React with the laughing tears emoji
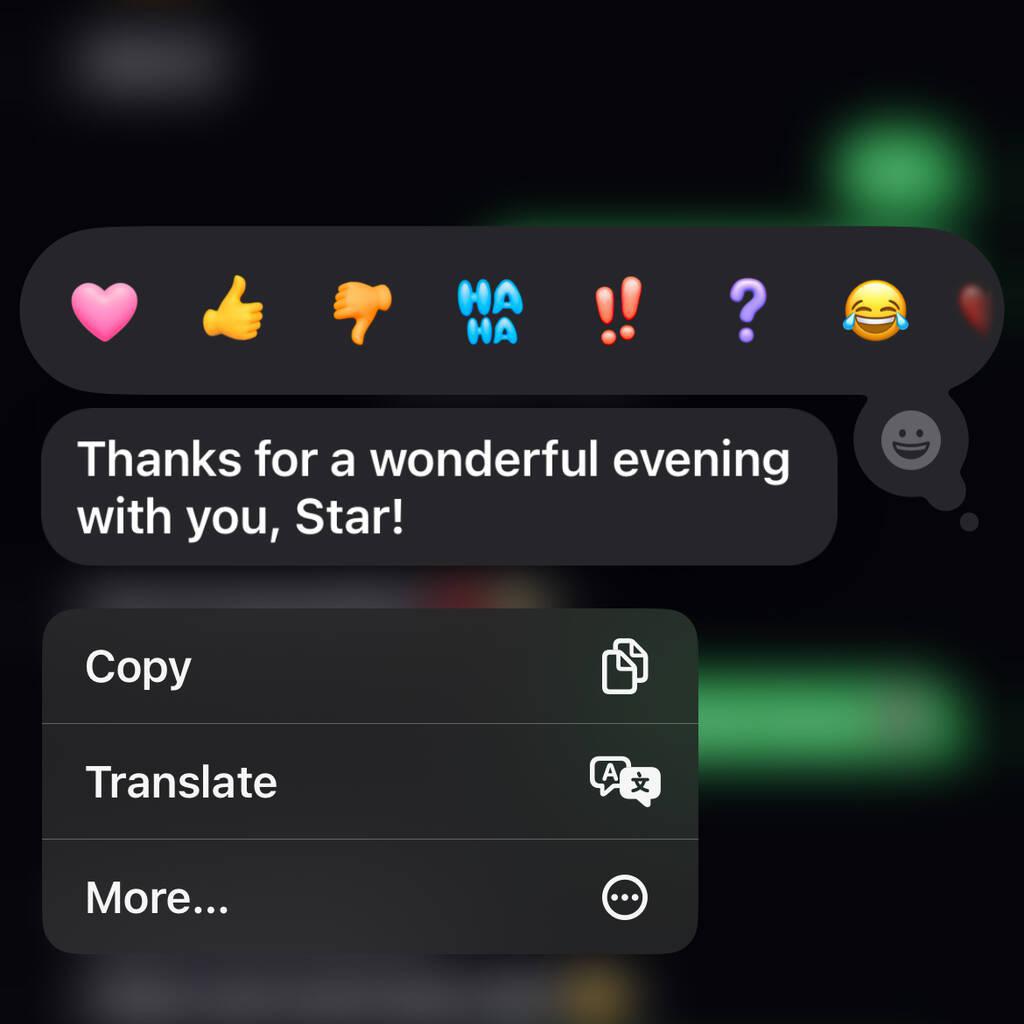The width and height of the screenshot is (1024, 1024). tap(875, 311)
